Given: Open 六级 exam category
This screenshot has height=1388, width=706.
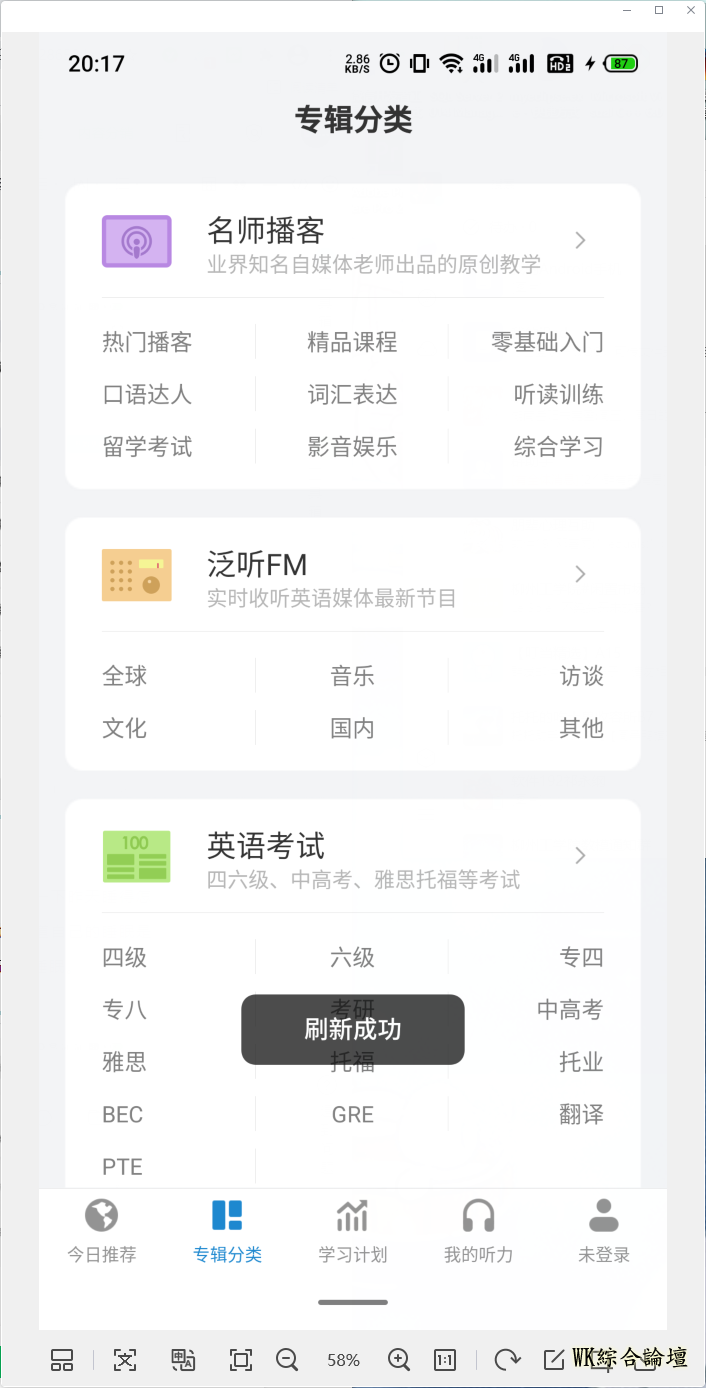Looking at the screenshot, I should tap(352, 957).
